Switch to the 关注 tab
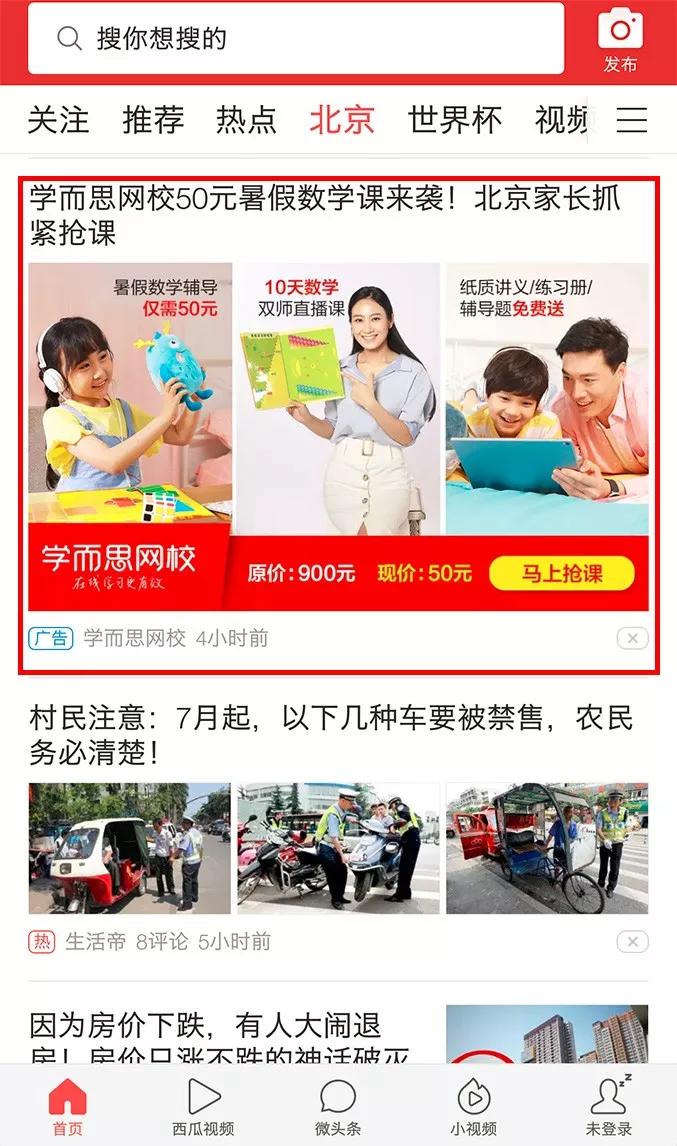Screen dimensions: 677x1146 (x=58, y=120)
